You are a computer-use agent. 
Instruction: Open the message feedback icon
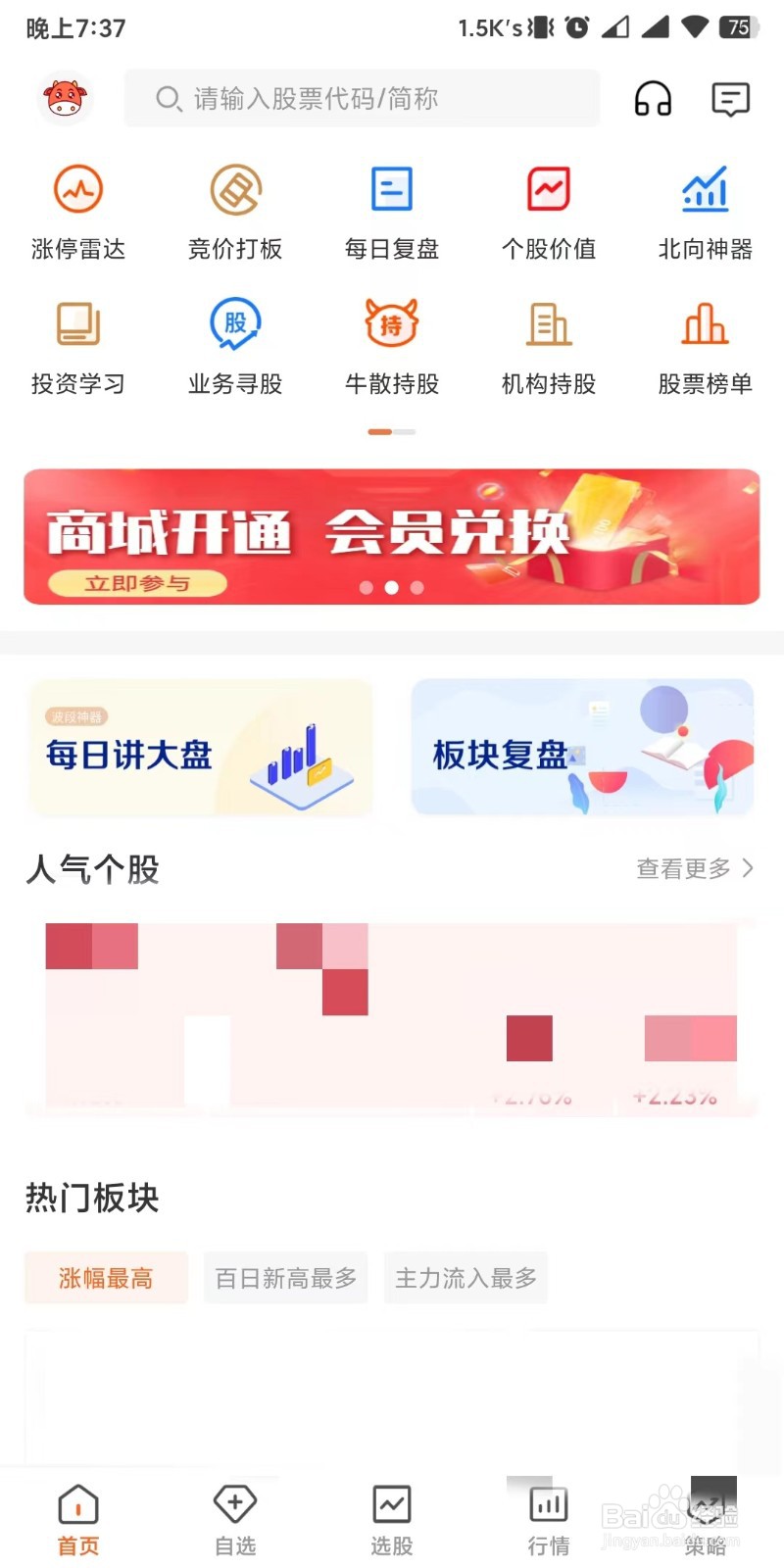tap(729, 99)
